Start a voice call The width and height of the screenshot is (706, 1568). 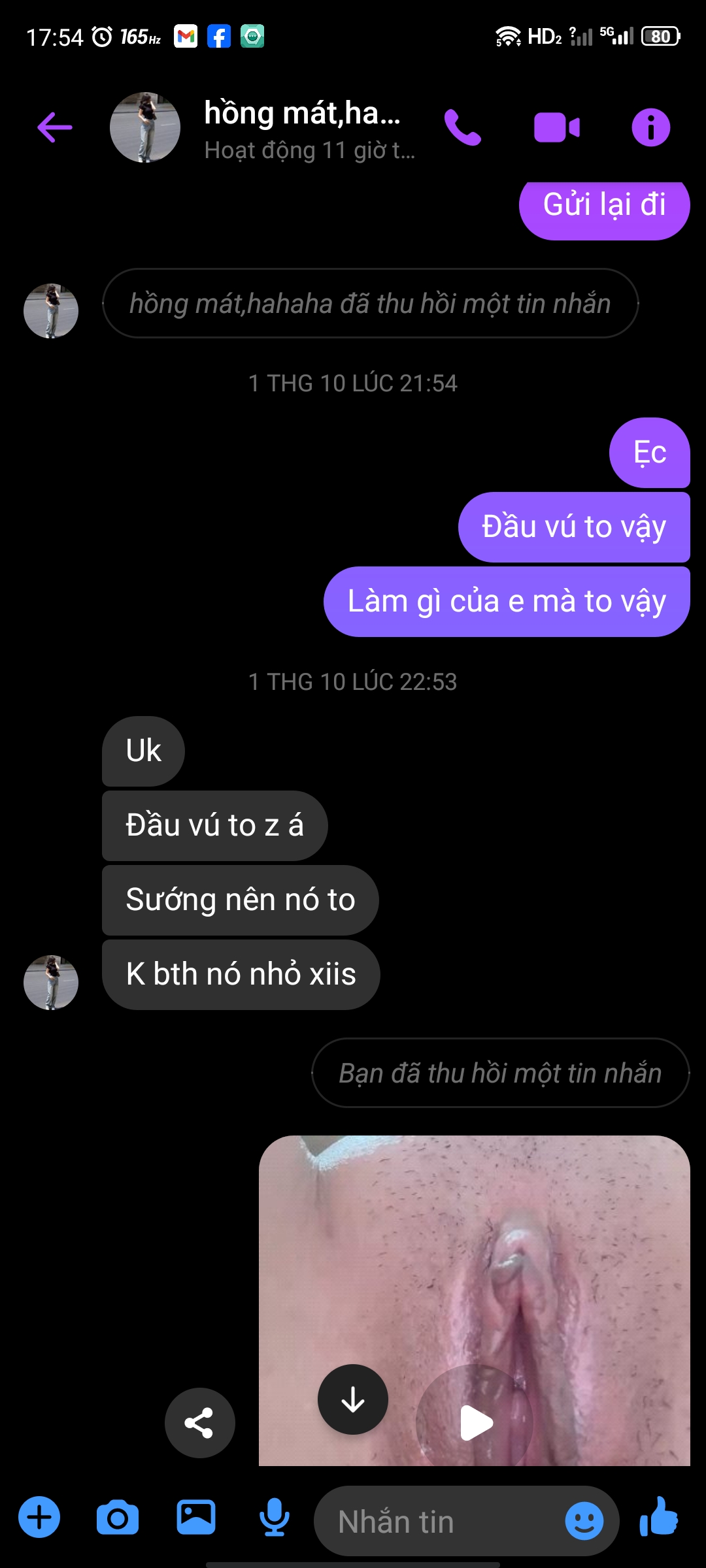[x=463, y=127]
